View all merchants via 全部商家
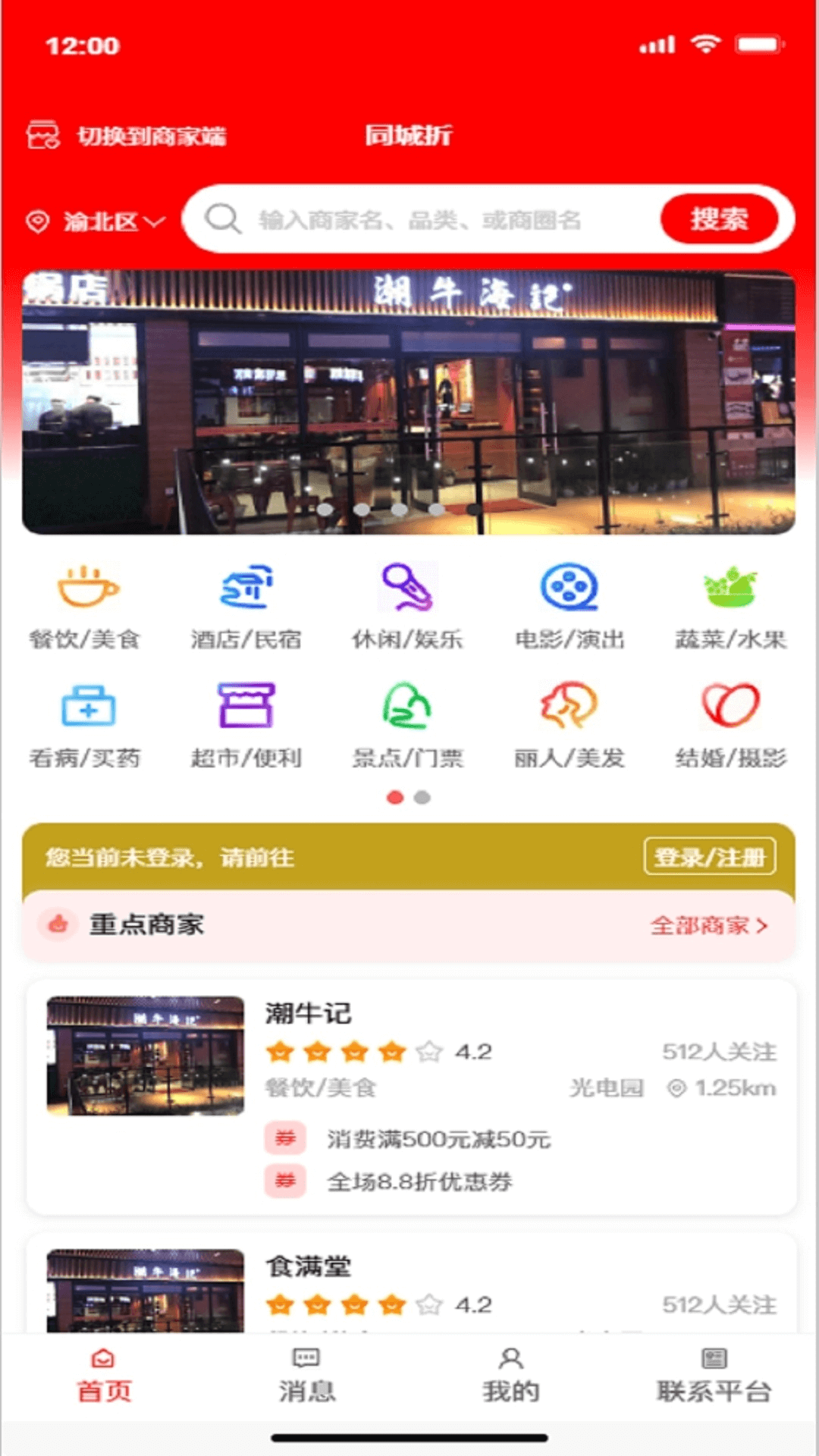The width and height of the screenshot is (819, 1456). 708,925
